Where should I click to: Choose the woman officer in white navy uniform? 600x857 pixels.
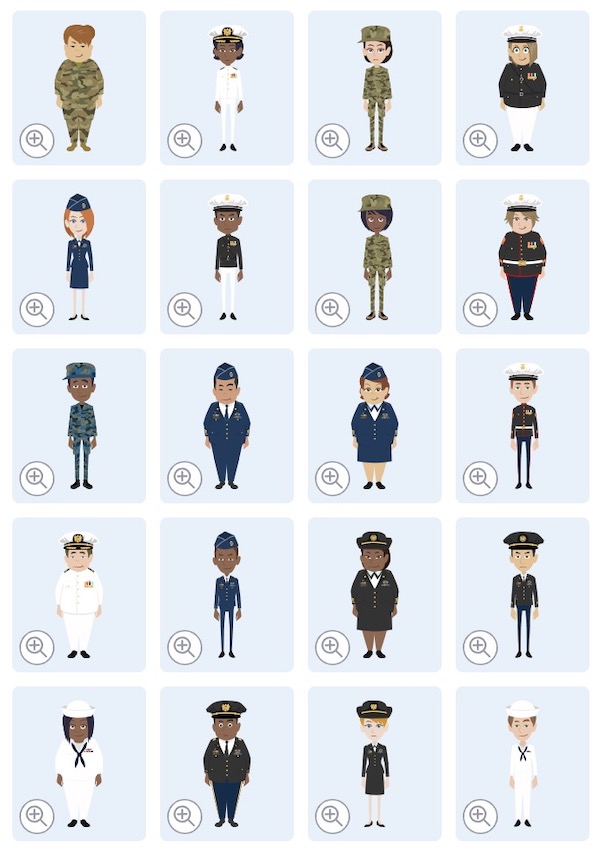[227, 88]
